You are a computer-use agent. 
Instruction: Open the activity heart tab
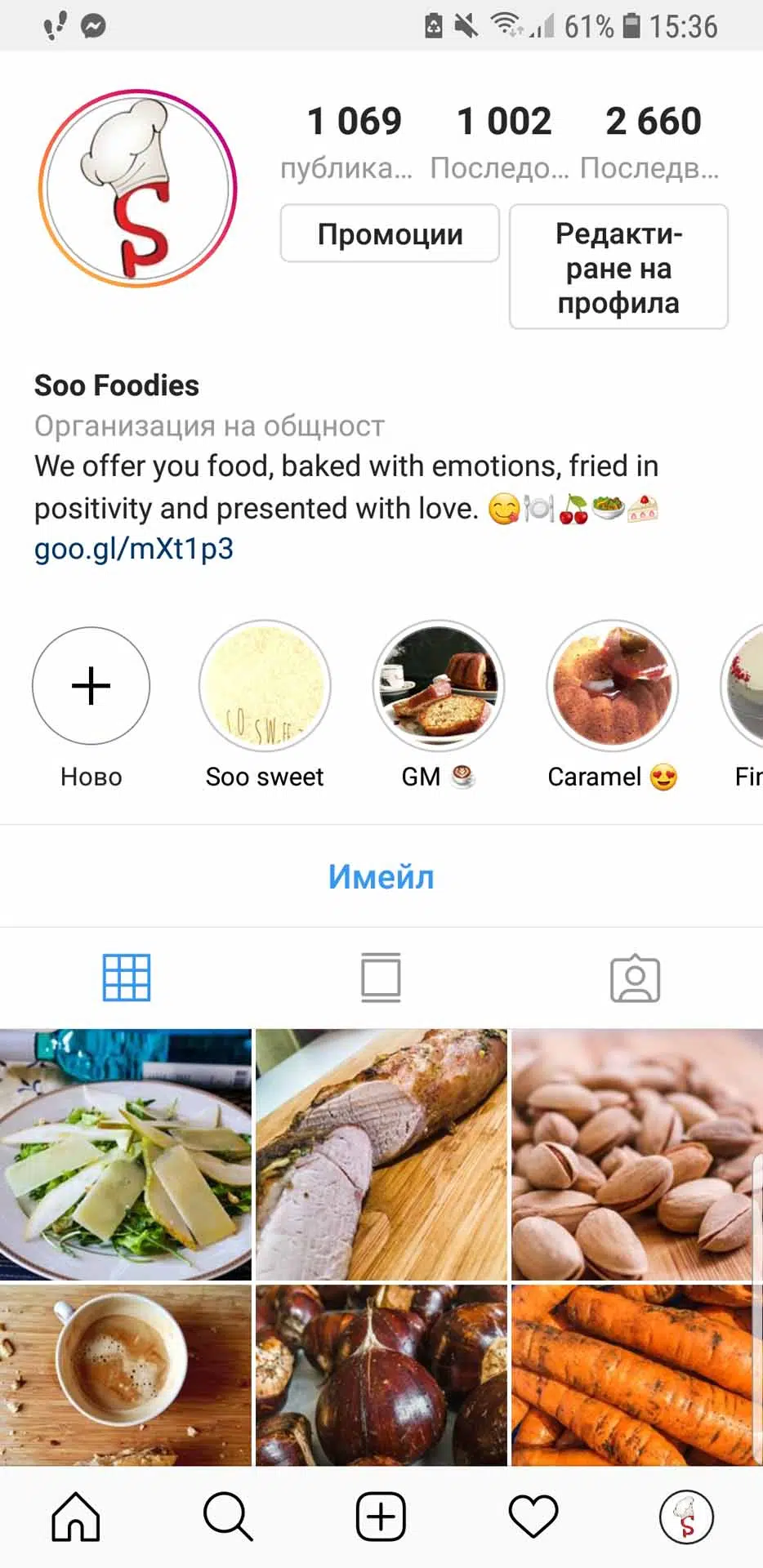[x=533, y=1517]
